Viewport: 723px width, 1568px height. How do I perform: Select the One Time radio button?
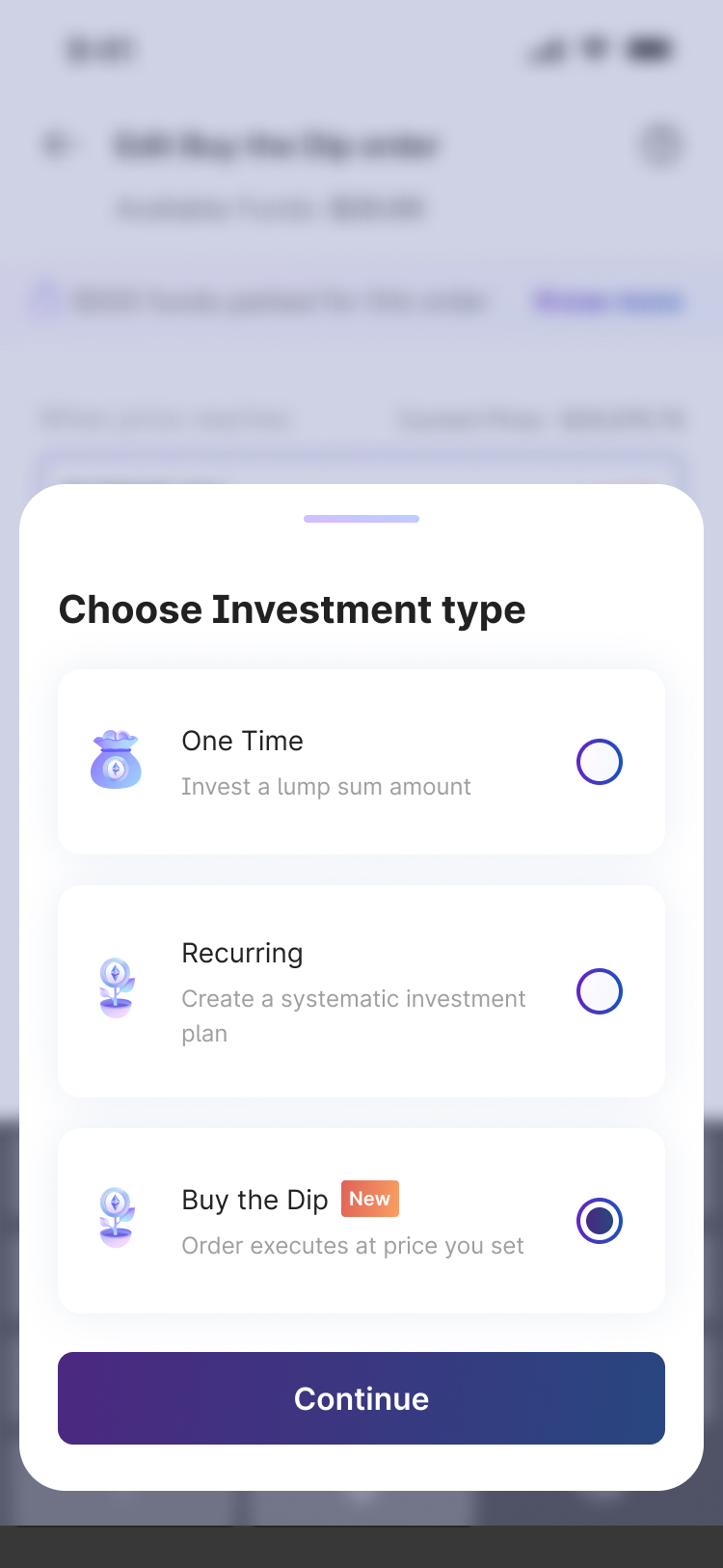pos(599,761)
